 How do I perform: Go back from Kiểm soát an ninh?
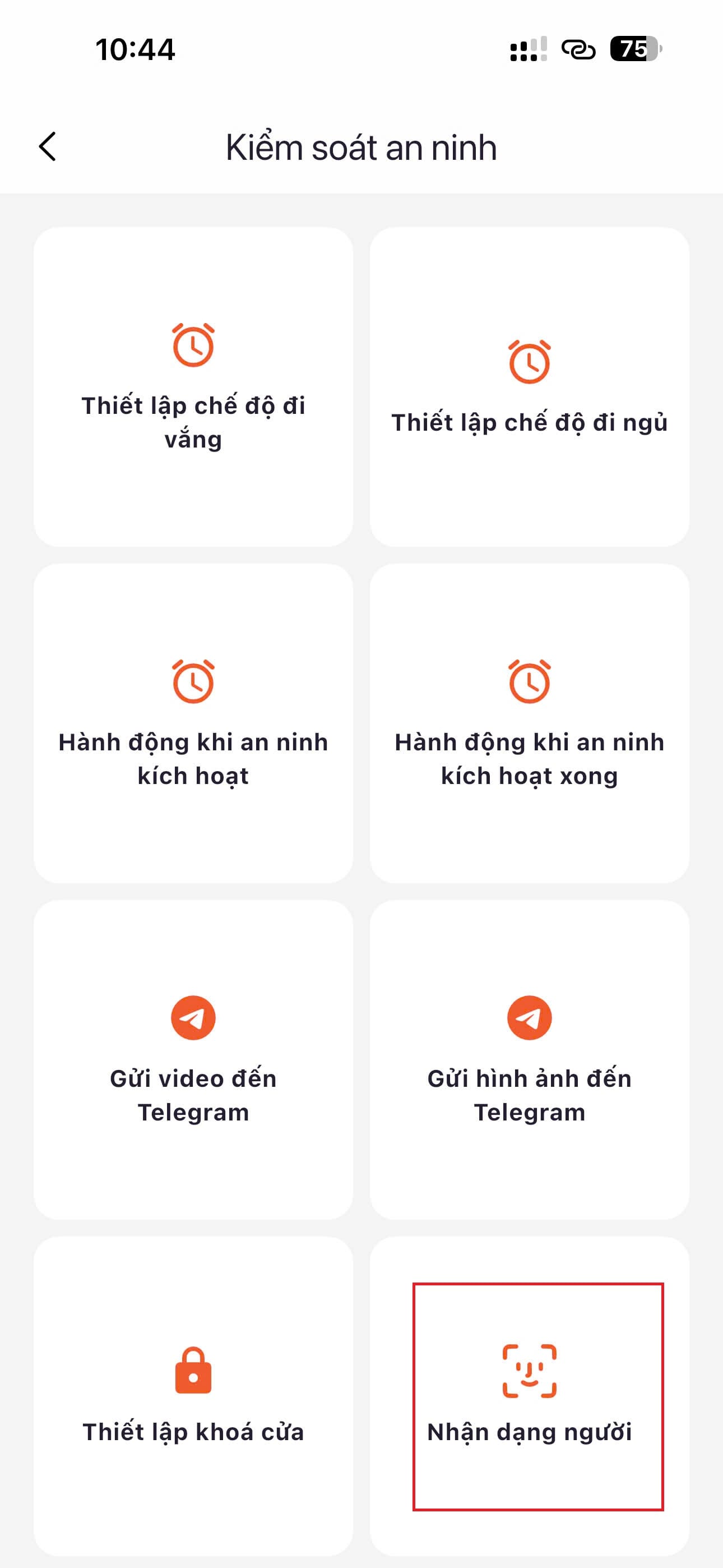pyautogui.click(x=48, y=147)
